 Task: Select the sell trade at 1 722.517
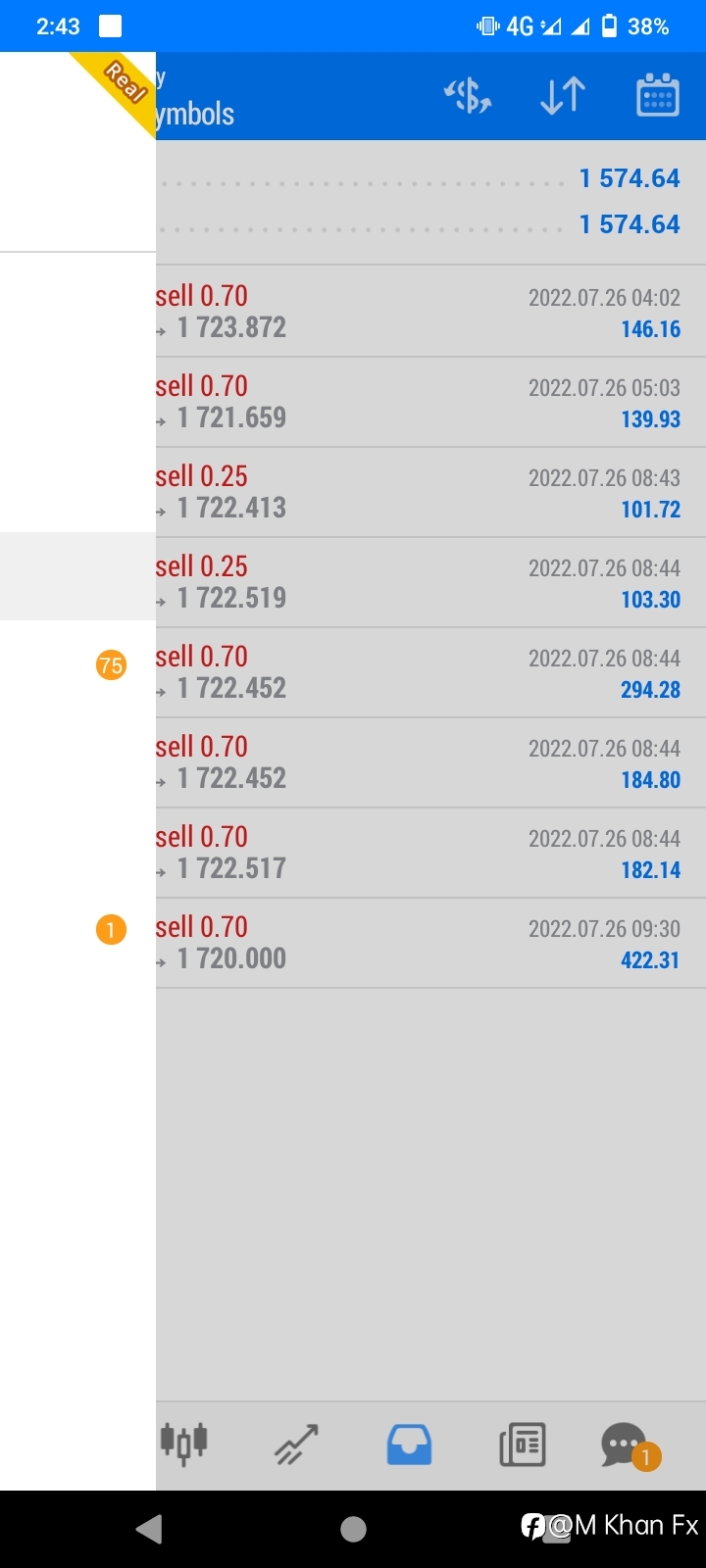pos(430,853)
